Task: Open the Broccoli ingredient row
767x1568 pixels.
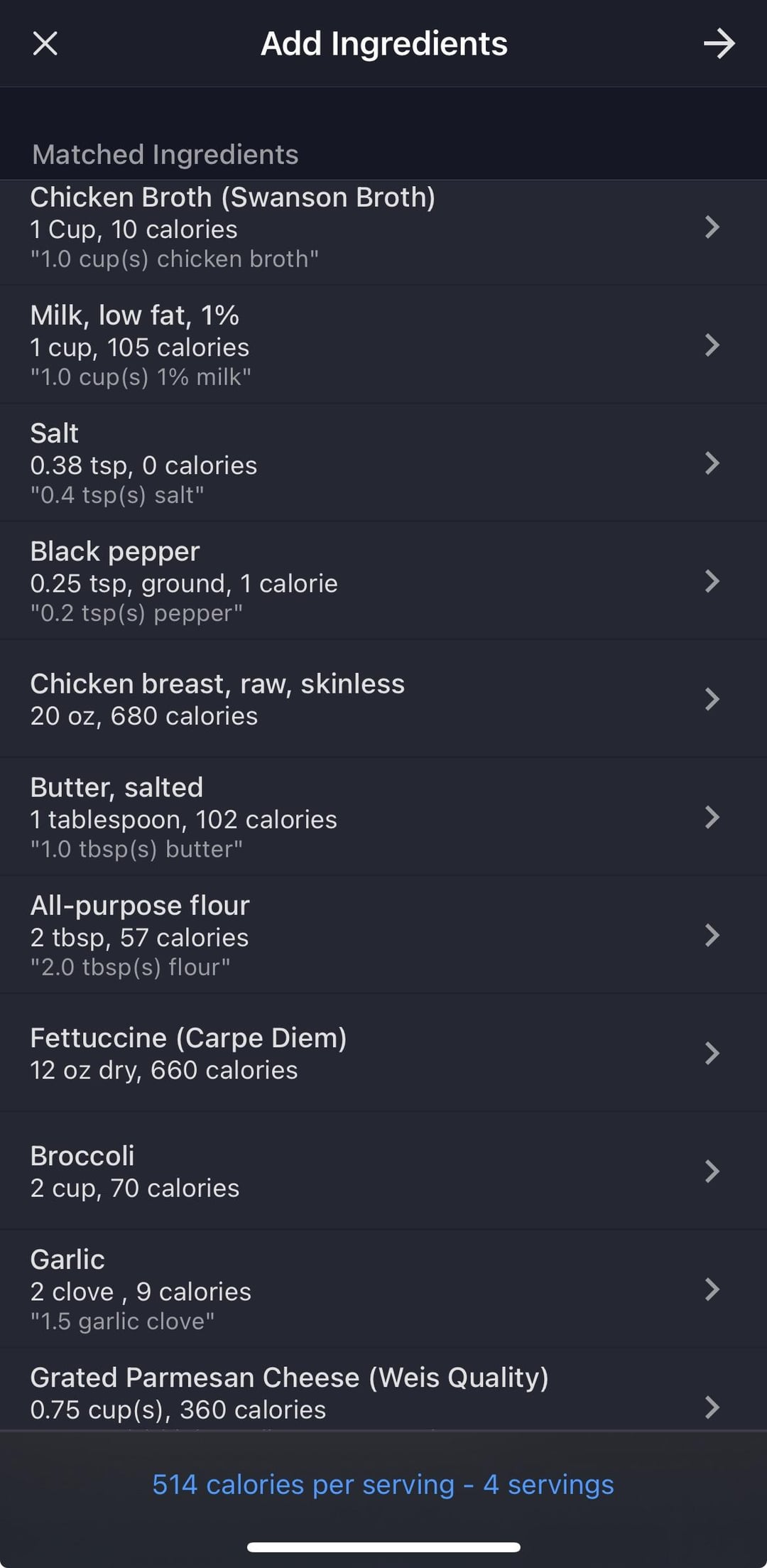Action: tap(383, 1171)
